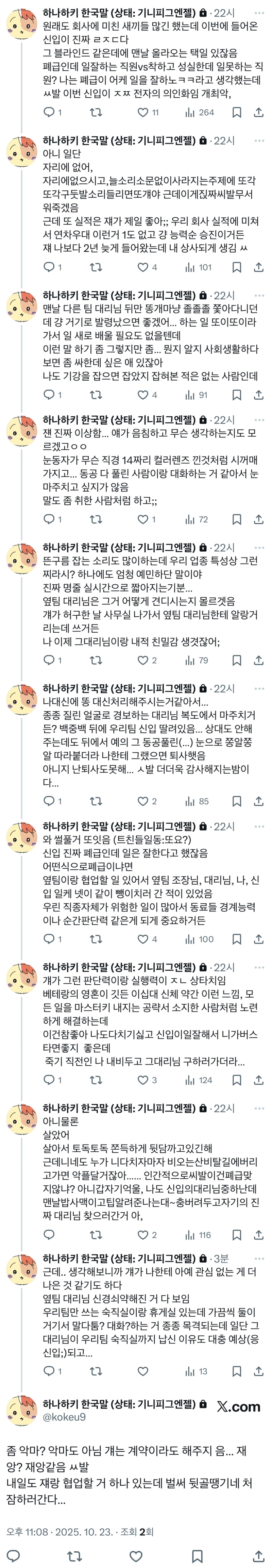The image size is (272, 1568).
Task: Bookmark the main post from 오후 11:08
Action: (197, 1556)
